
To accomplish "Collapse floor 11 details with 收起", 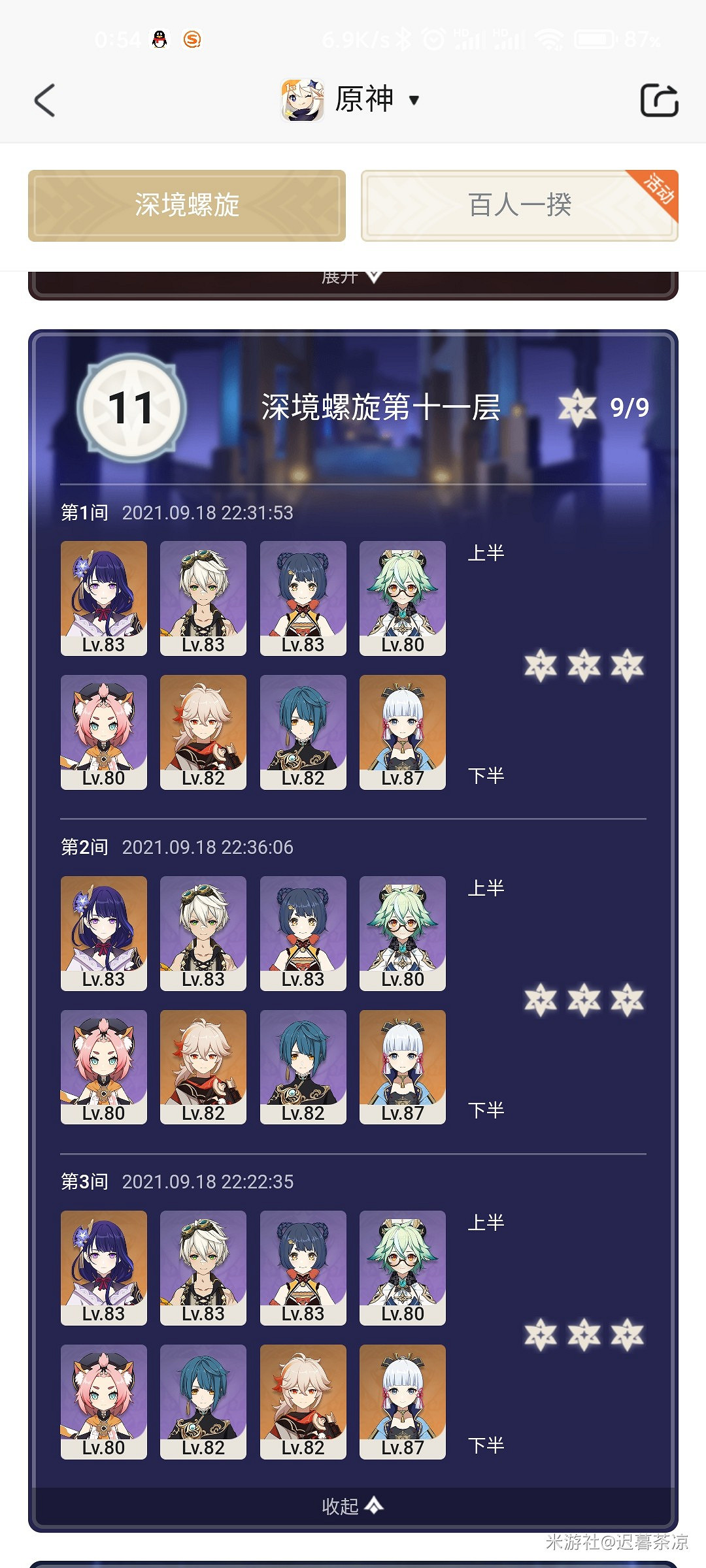I will pyautogui.click(x=352, y=1506).
